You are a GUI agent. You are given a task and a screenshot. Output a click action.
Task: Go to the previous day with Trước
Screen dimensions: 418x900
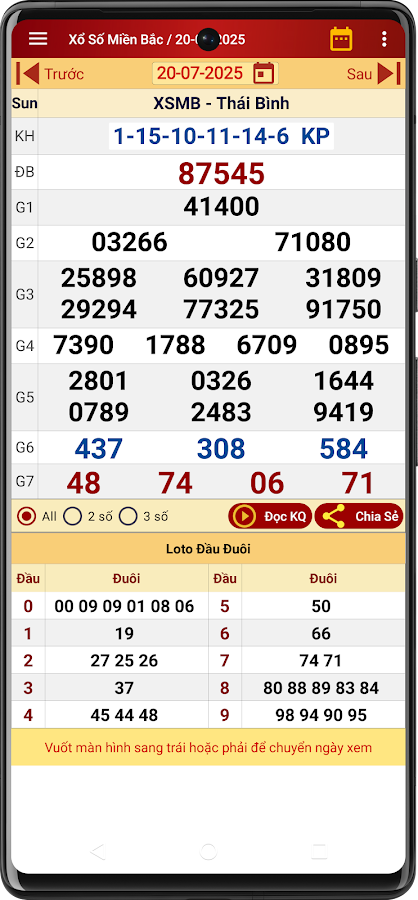coord(50,74)
